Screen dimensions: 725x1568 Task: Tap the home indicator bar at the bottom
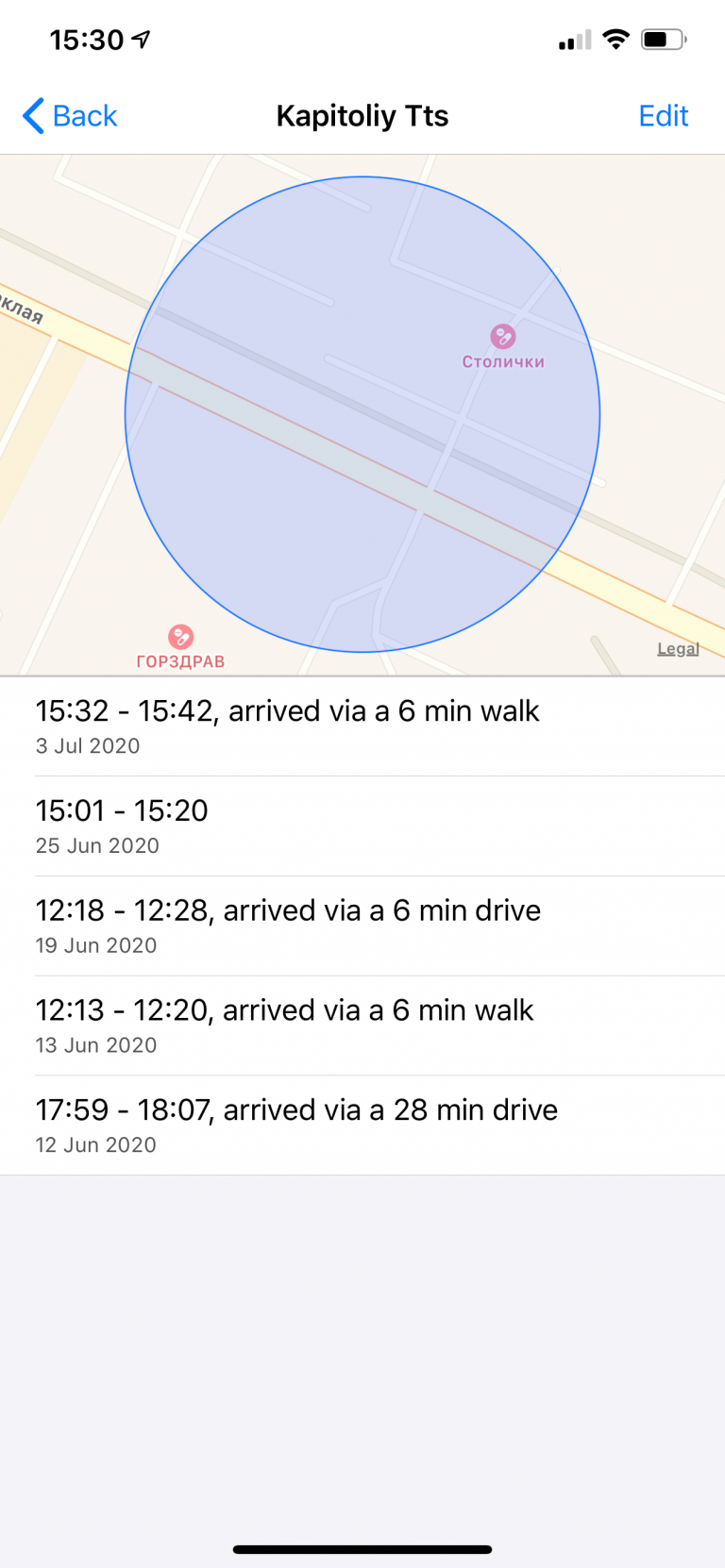362,1549
